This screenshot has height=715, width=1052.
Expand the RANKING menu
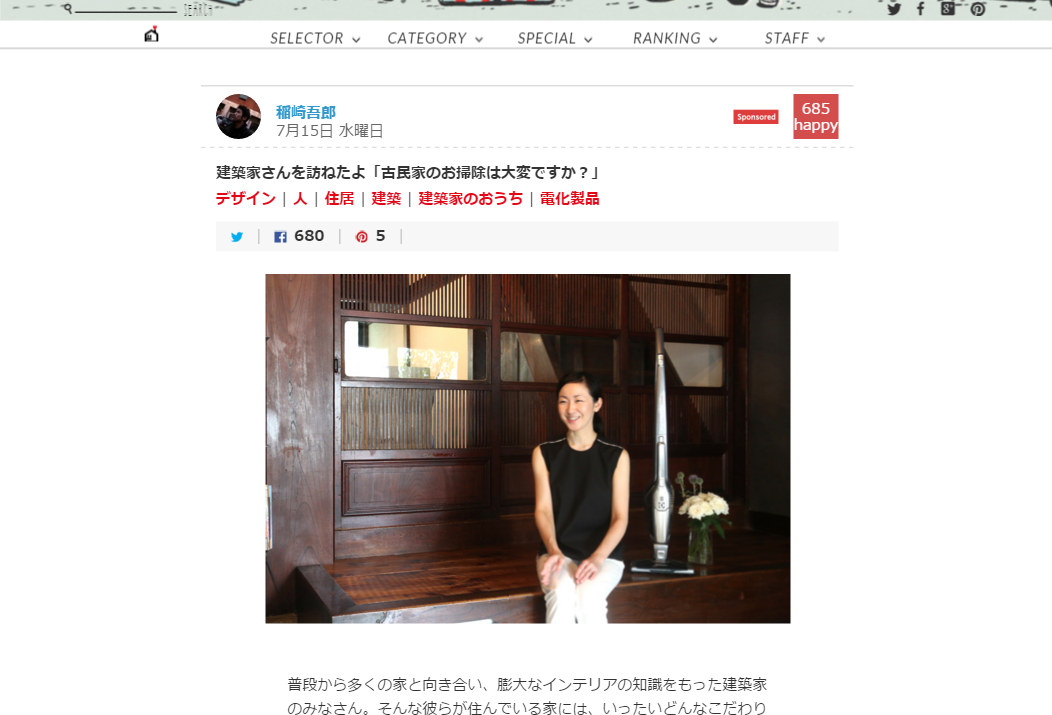pyautogui.click(x=675, y=38)
